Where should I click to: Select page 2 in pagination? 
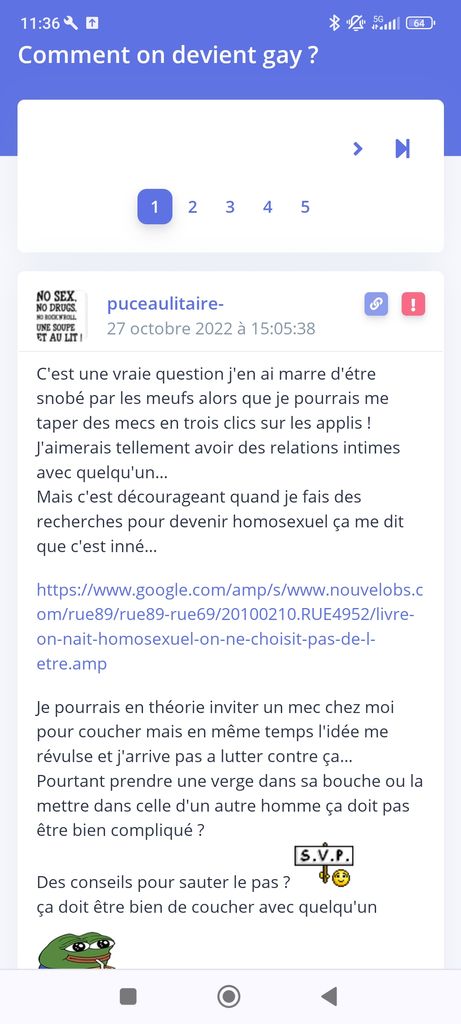192,207
